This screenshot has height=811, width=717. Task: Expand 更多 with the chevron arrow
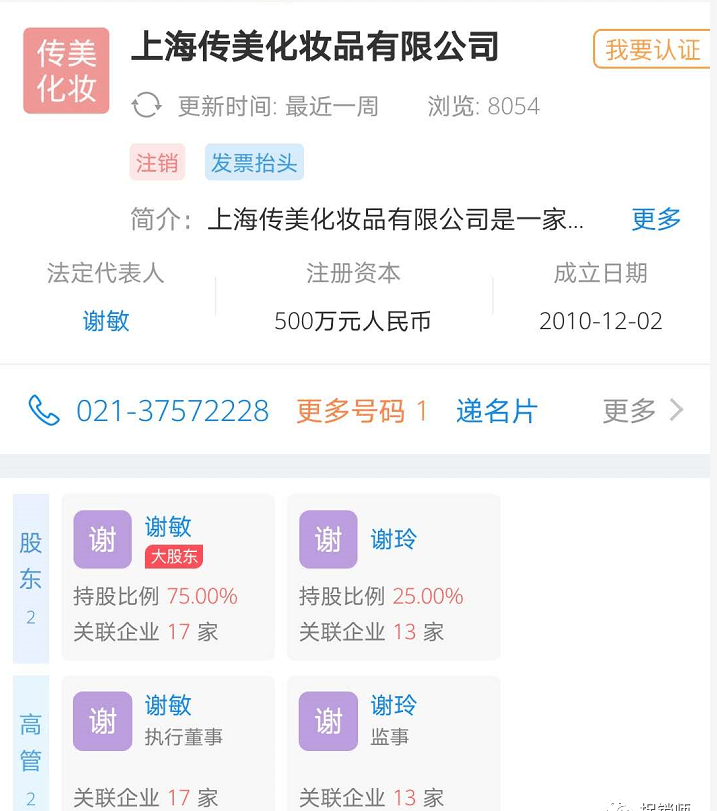[643, 410]
